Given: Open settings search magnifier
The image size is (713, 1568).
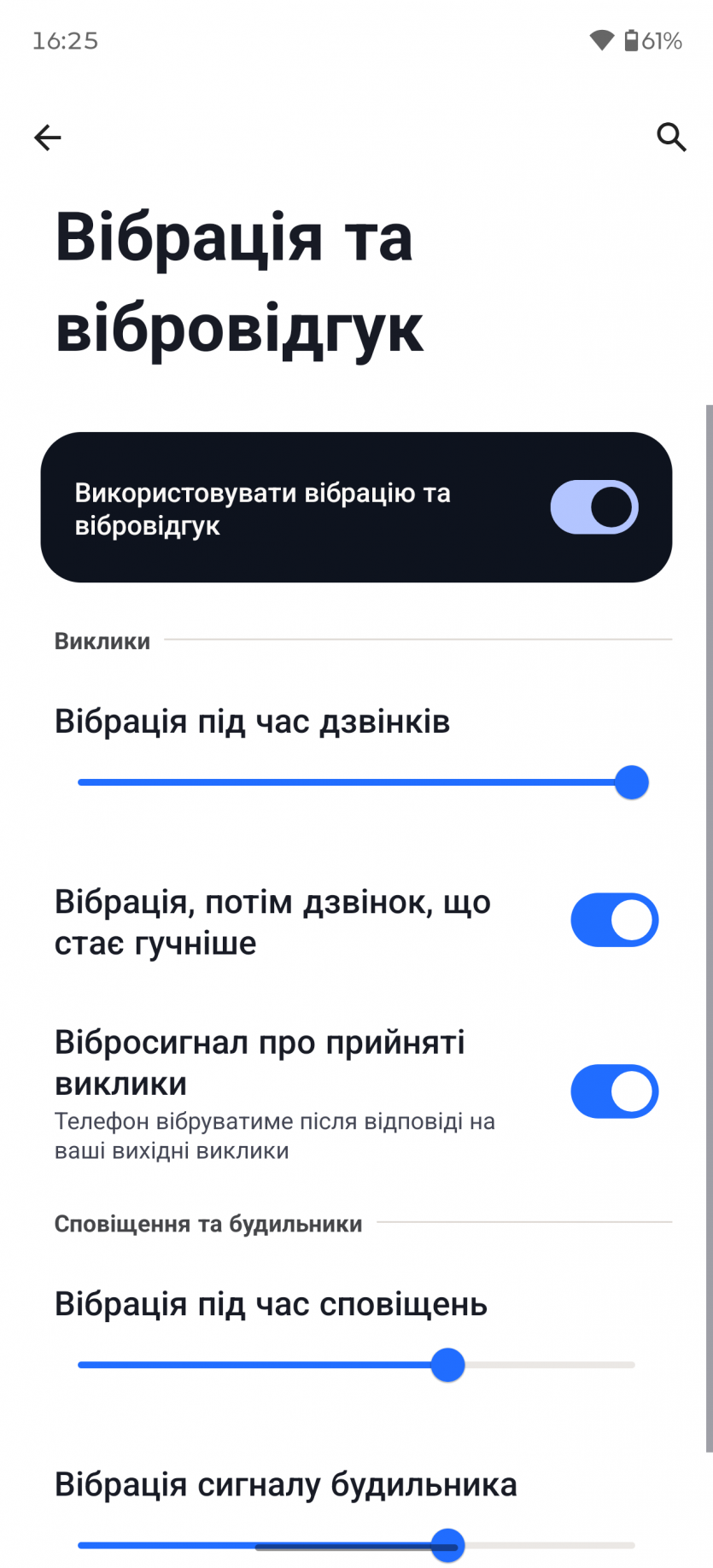Looking at the screenshot, I should coord(671,137).
